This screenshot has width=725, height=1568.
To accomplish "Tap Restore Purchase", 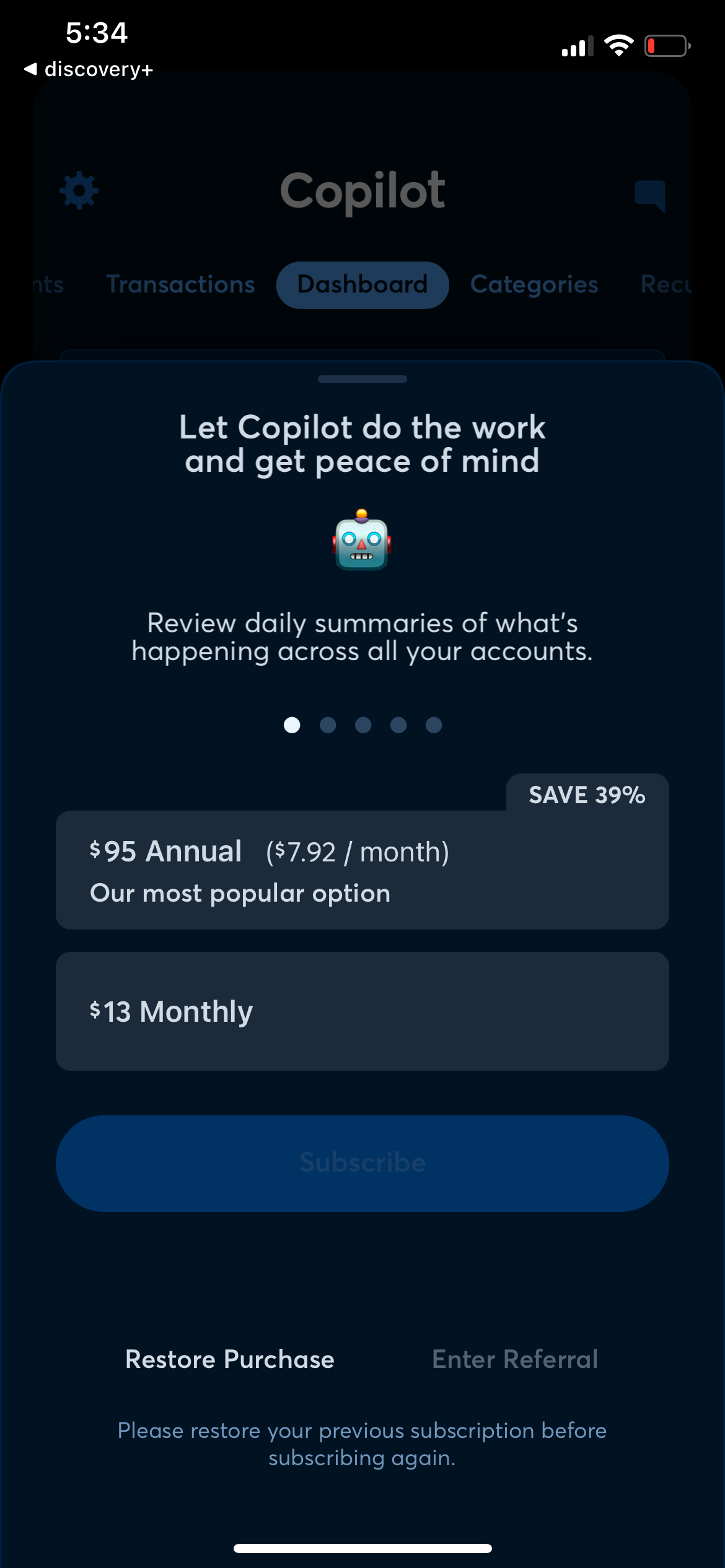I will pyautogui.click(x=230, y=1359).
